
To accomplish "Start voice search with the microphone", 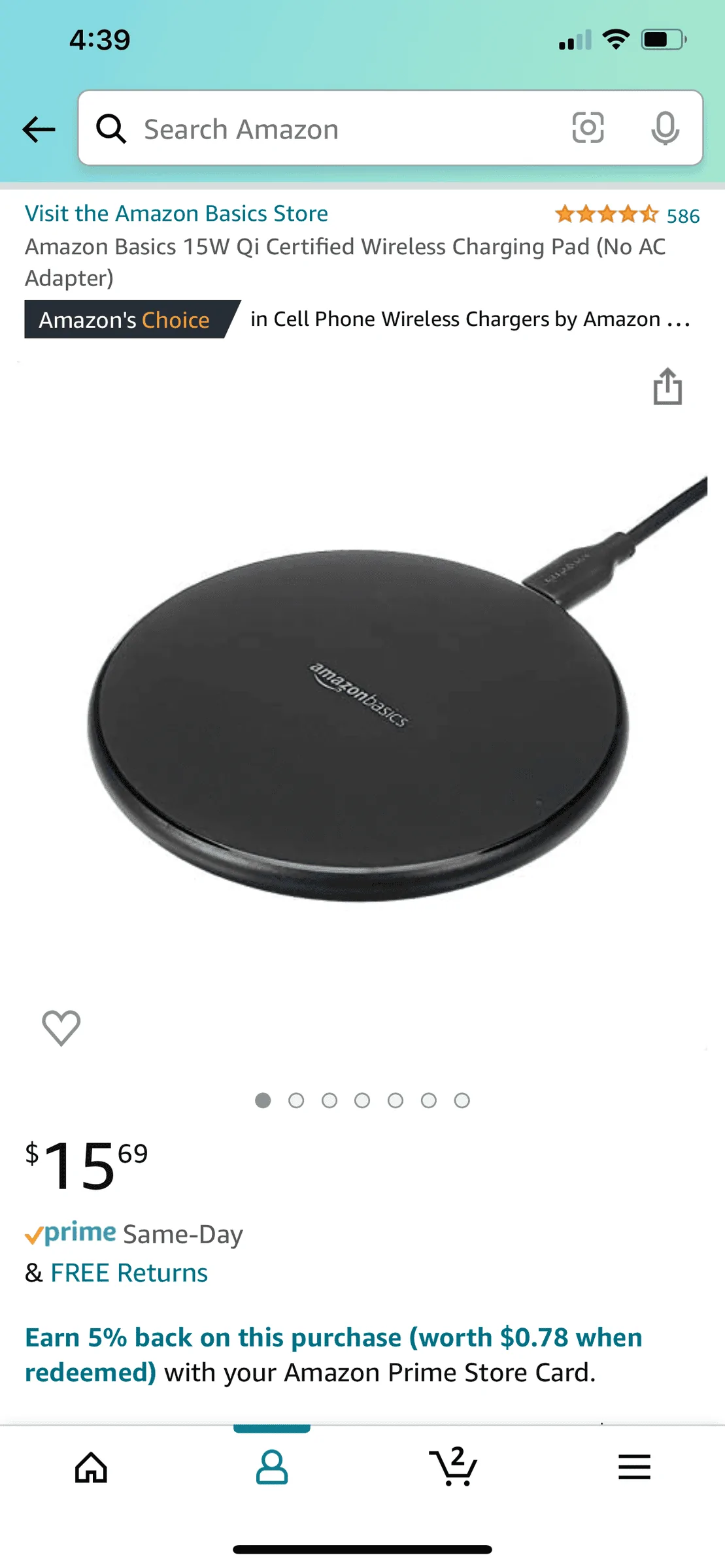I will [665, 128].
